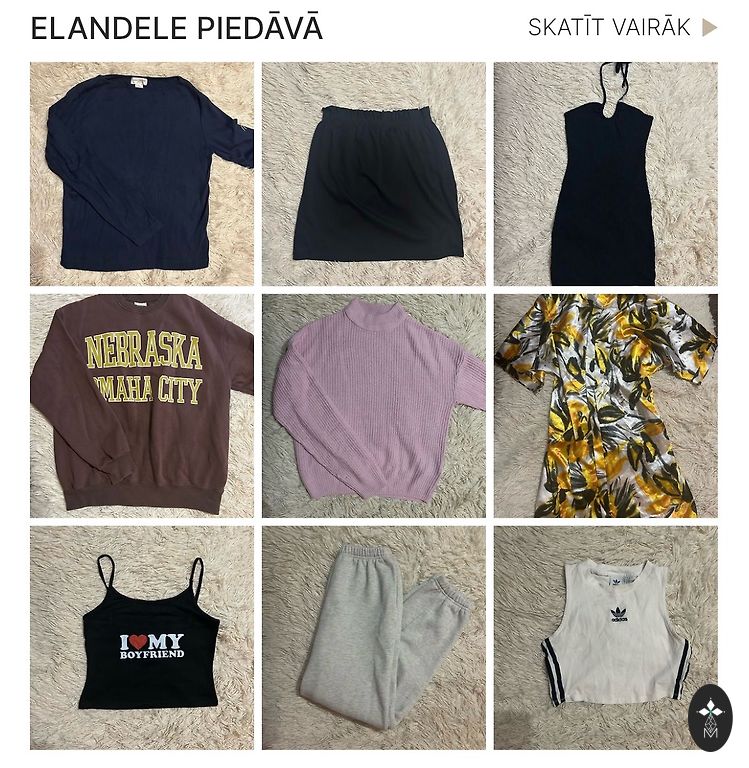
Task: Select the brown Nebraska sweatshirt tile
Action: [x=141, y=405]
